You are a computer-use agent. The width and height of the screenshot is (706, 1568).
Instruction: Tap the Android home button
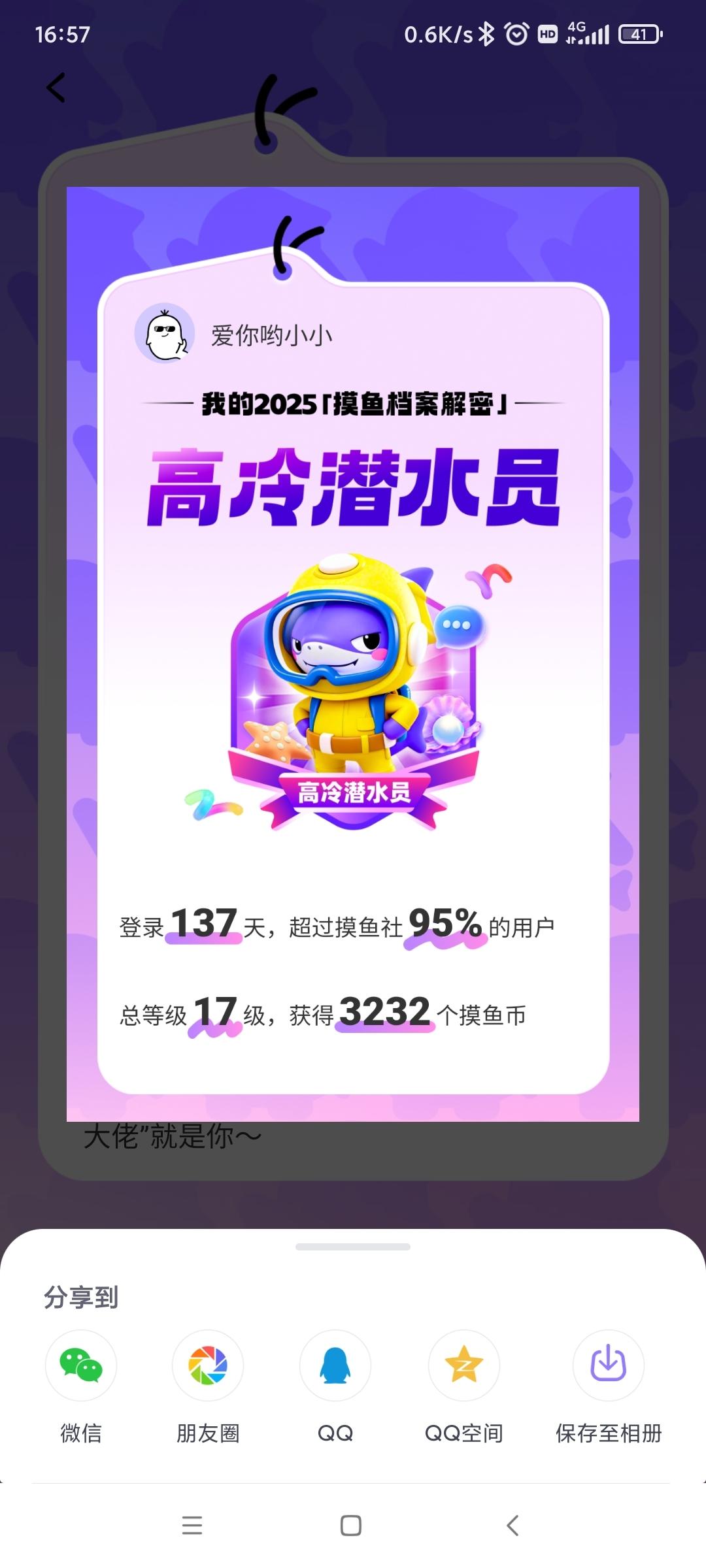click(351, 1527)
